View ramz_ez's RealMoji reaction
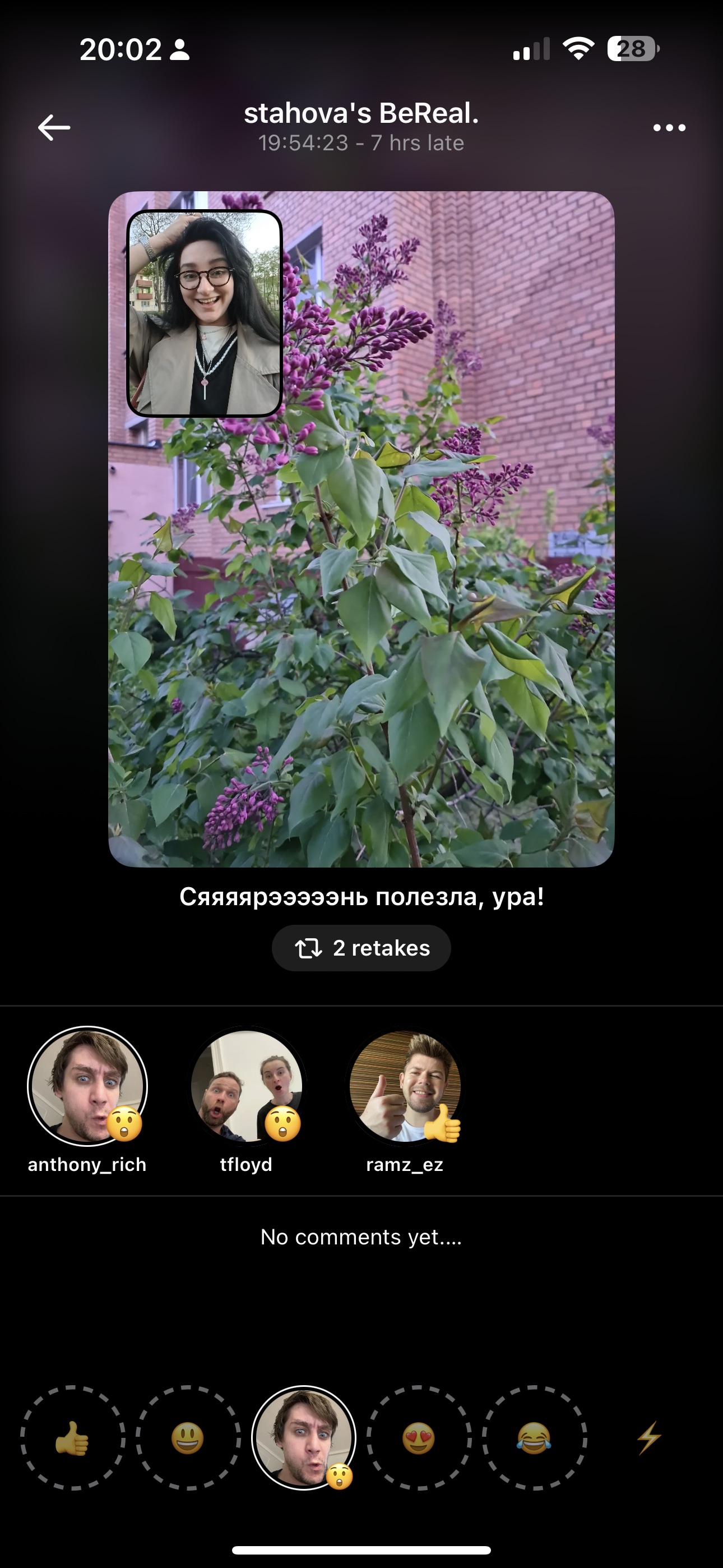723x1568 pixels. coord(405,1086)
